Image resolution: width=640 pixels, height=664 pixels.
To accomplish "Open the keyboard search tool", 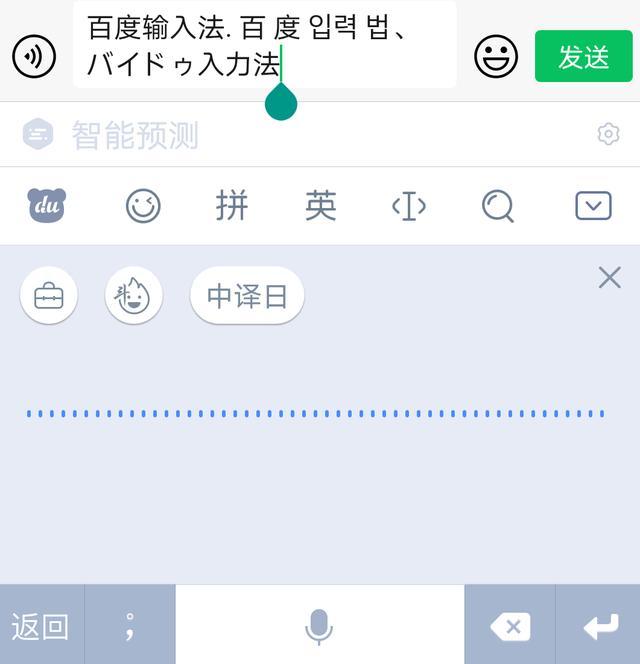I will coord(498,206).
